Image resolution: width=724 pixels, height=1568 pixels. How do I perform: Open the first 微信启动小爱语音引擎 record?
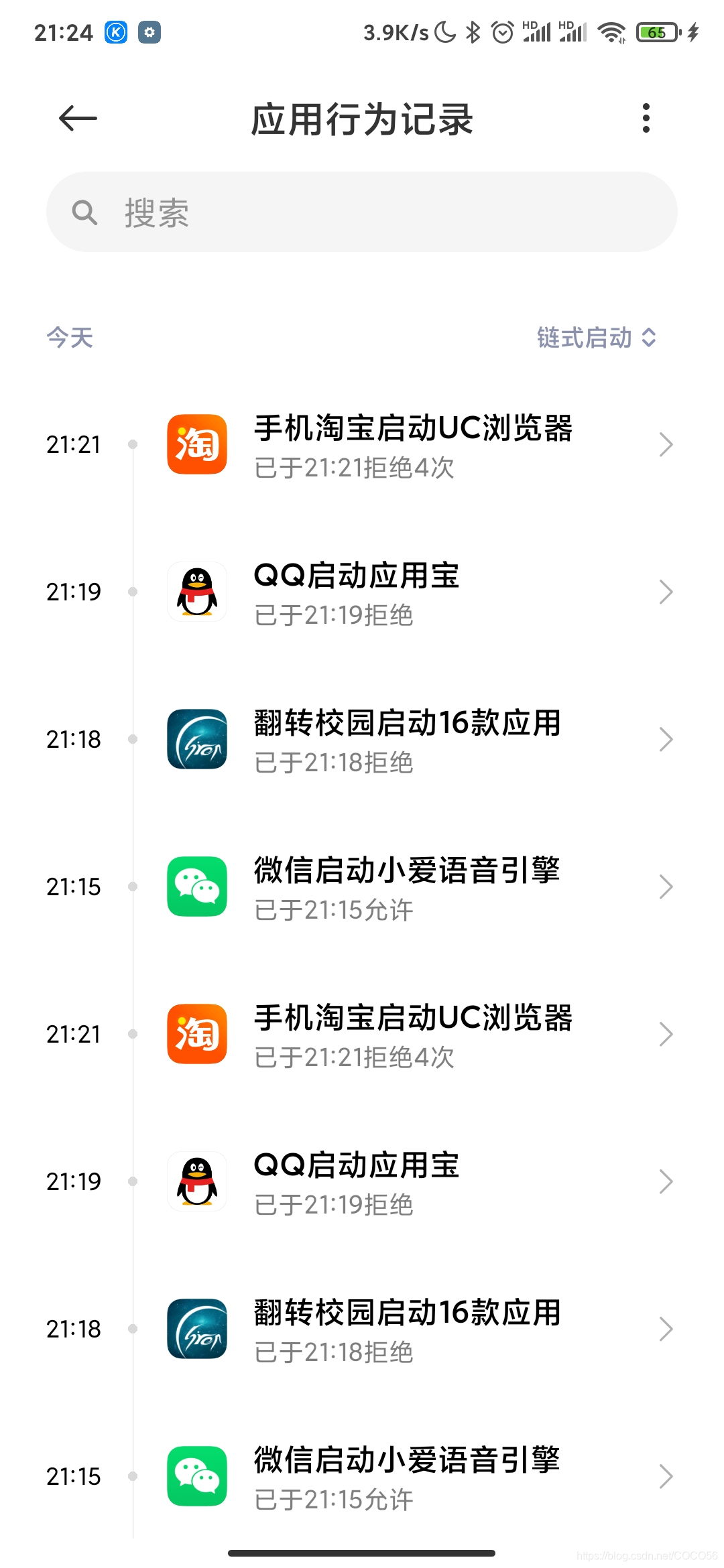[413, 887]
